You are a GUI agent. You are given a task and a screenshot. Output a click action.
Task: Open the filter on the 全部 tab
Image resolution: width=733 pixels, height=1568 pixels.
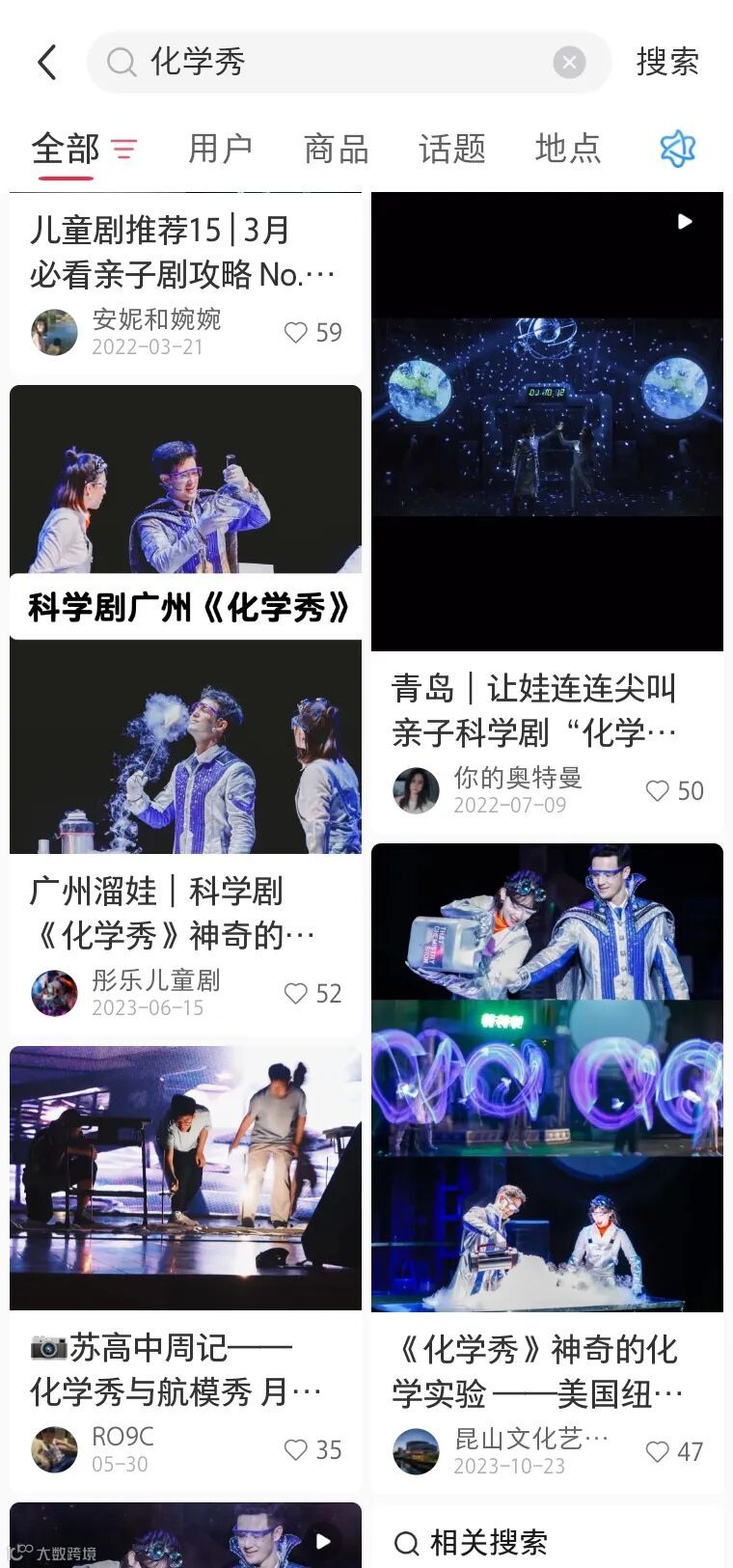[123, 150]
